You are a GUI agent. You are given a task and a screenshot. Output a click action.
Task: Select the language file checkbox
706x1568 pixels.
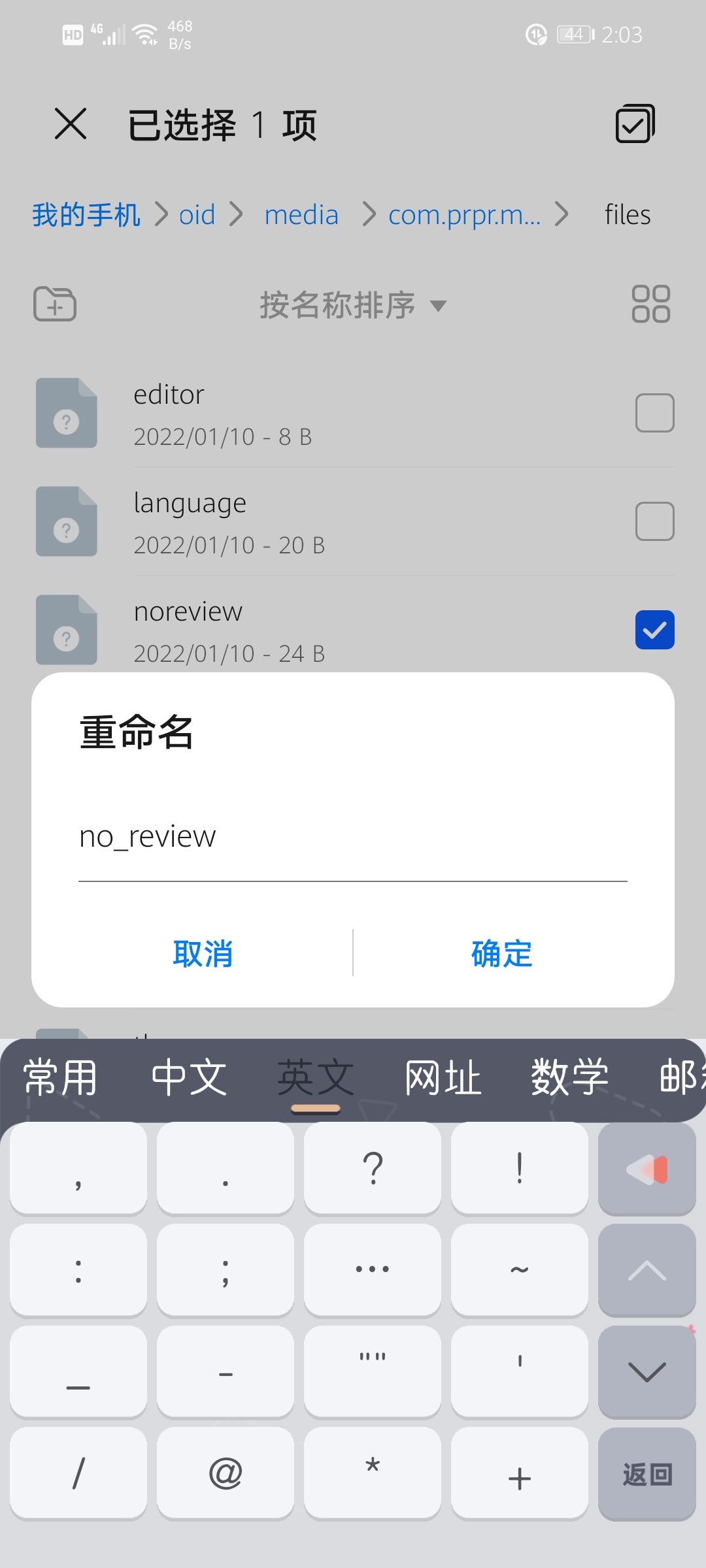pyautogui.click(x=654, y=521)
